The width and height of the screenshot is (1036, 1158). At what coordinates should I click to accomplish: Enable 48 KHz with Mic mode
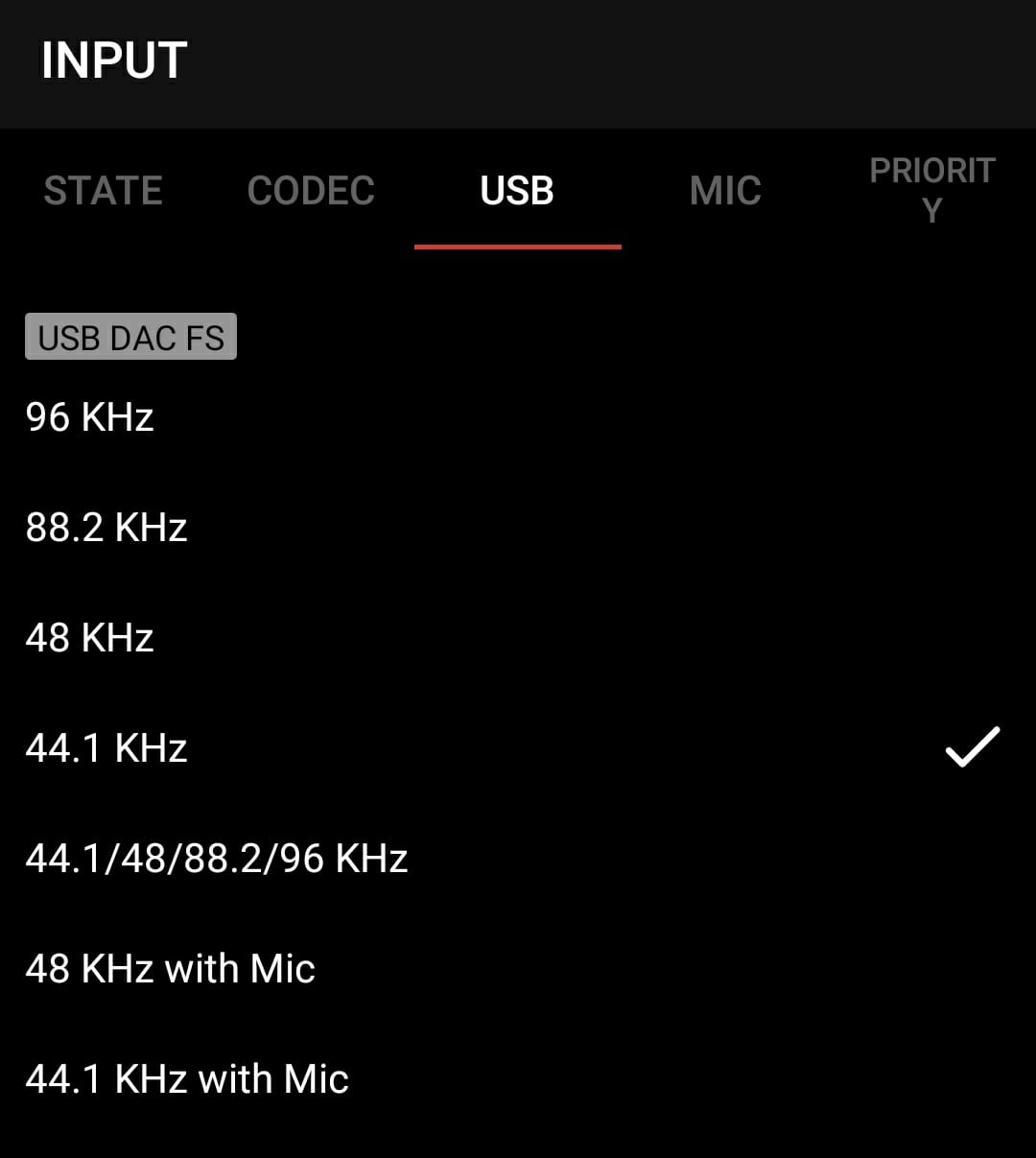pos(170,968)
